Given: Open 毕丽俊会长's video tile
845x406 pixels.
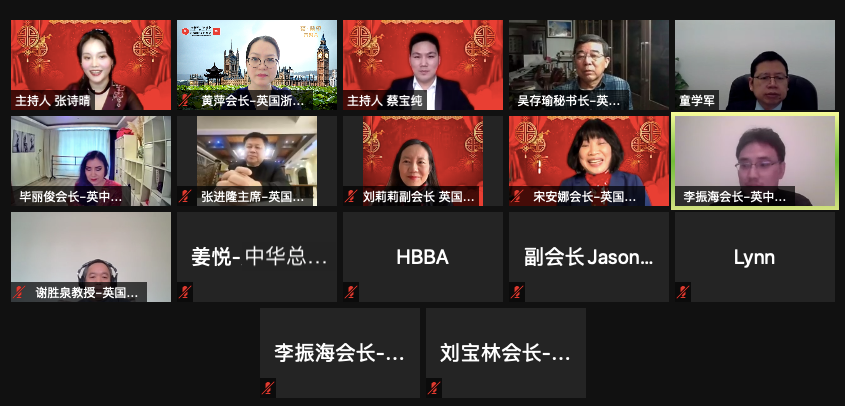Looking at the screenshot, I should 90,160.
